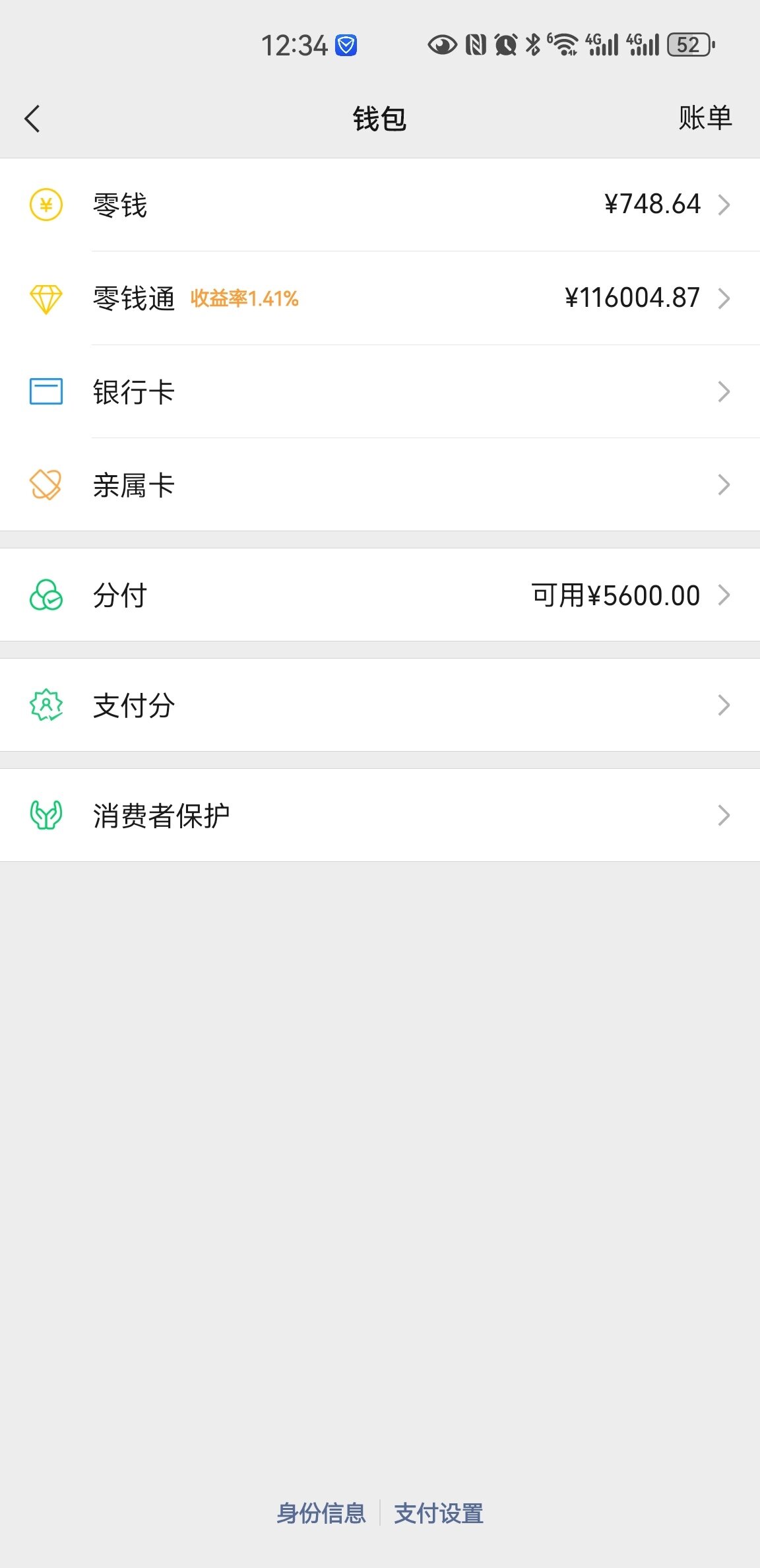Open the 分付 credit row
760x1568 pixels.
click(x=380, y=595)
